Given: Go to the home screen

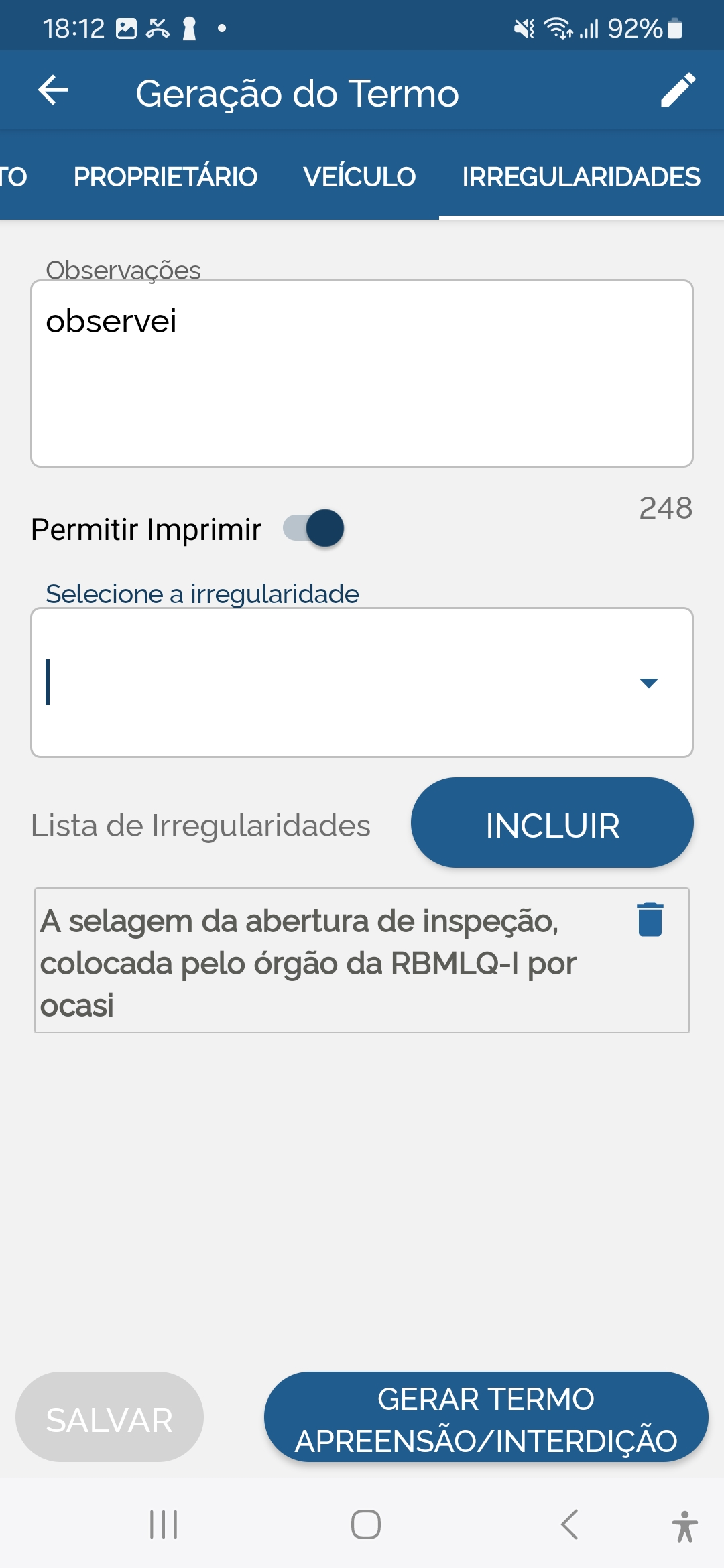Looking at the screenshot, I should tap(366, 1524).
